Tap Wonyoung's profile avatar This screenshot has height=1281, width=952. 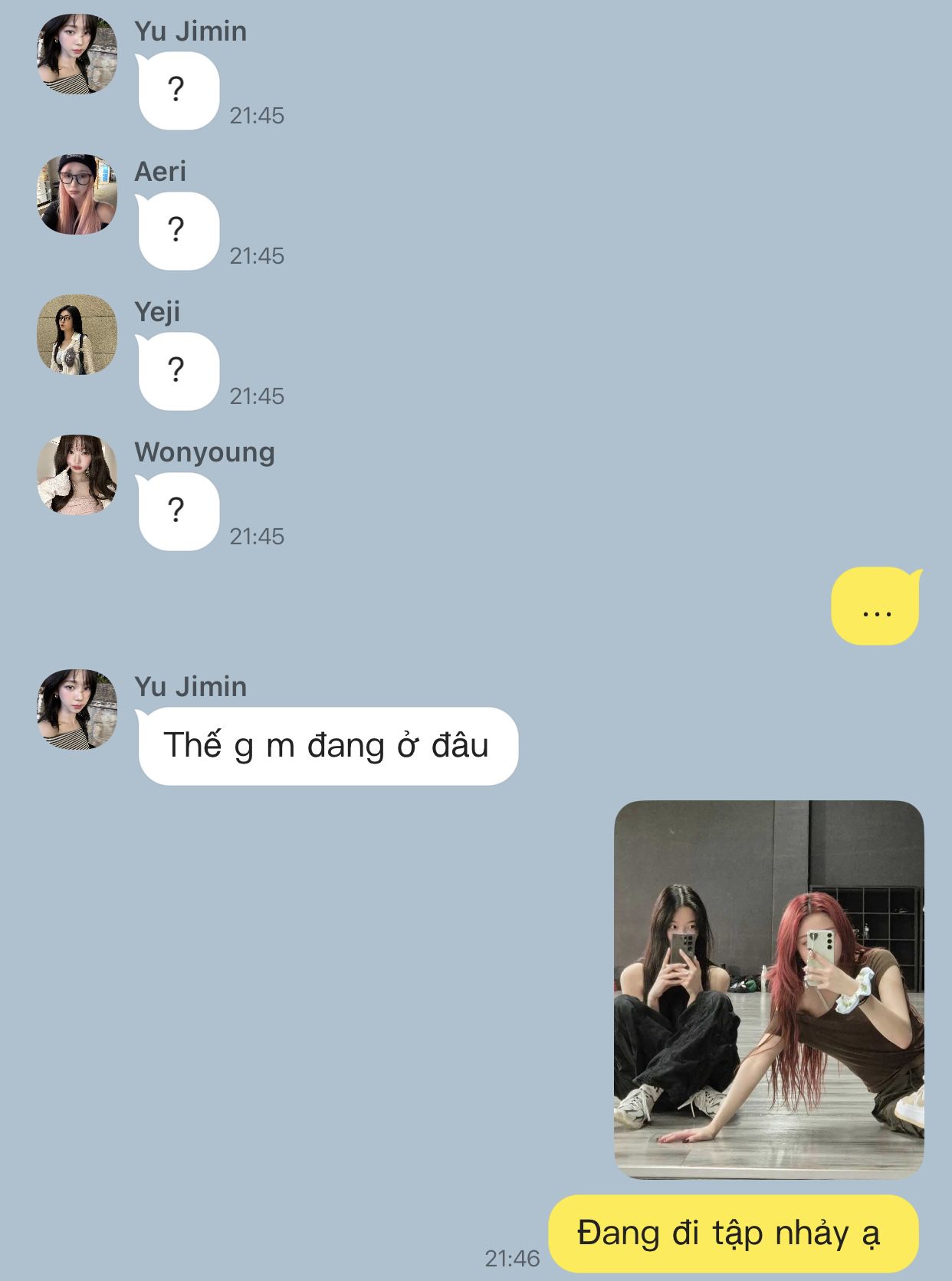click(77, 475)
